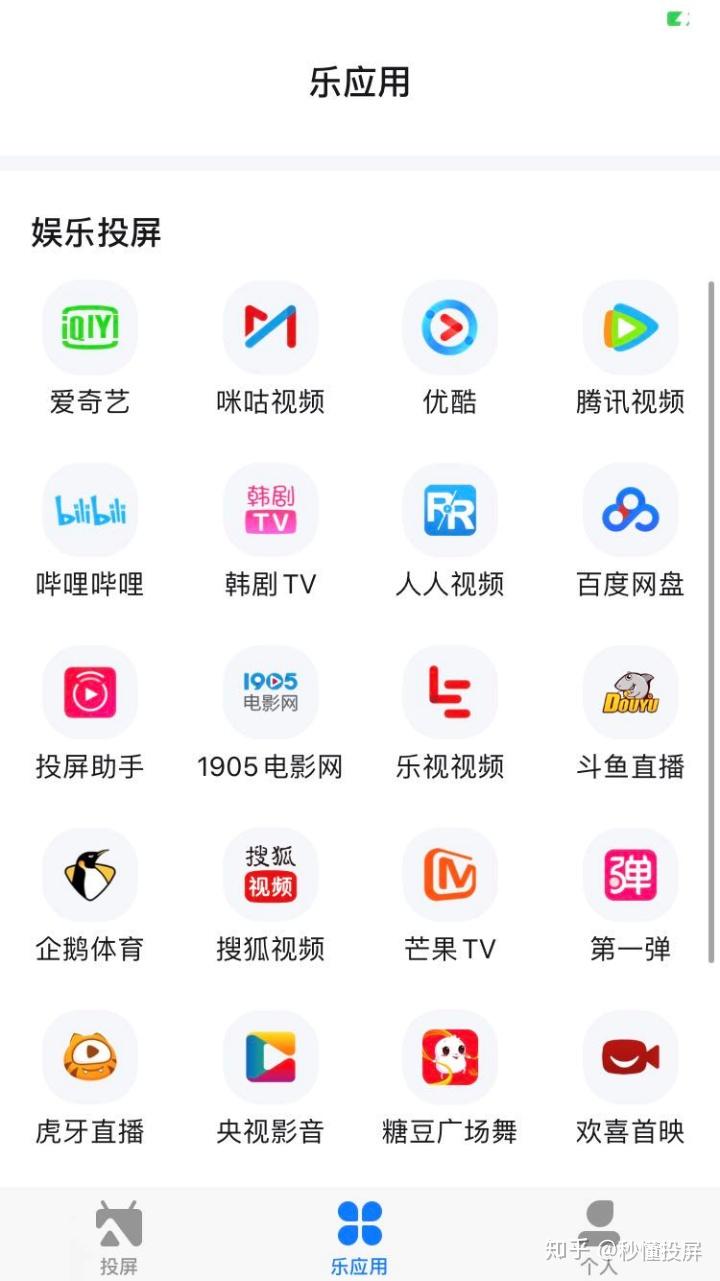Open the 爱奇艺 app
Screen dimensions: 720x1281
click(90, 328)
